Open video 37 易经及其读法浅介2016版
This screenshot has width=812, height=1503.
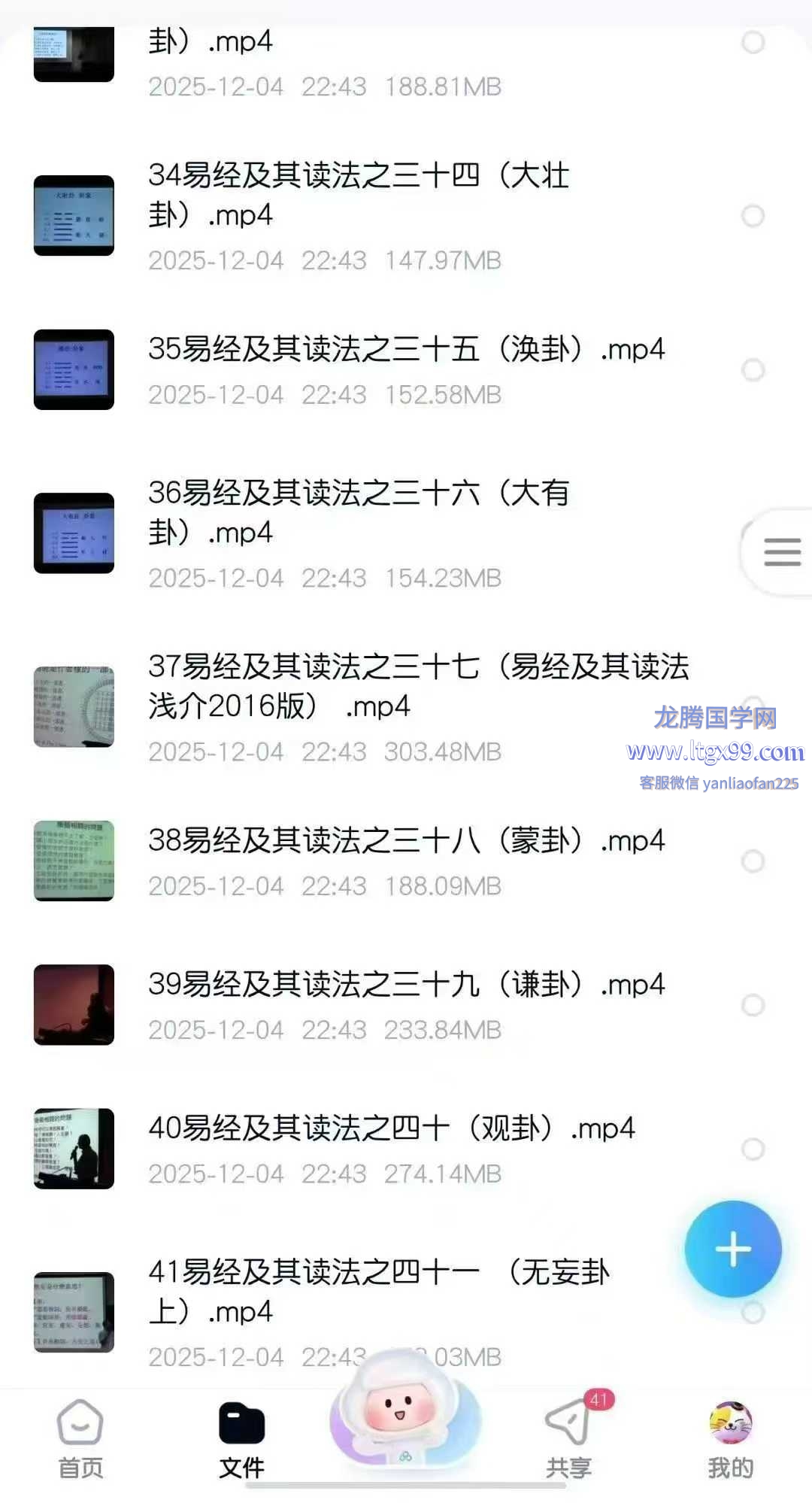(x=418, y=686)
